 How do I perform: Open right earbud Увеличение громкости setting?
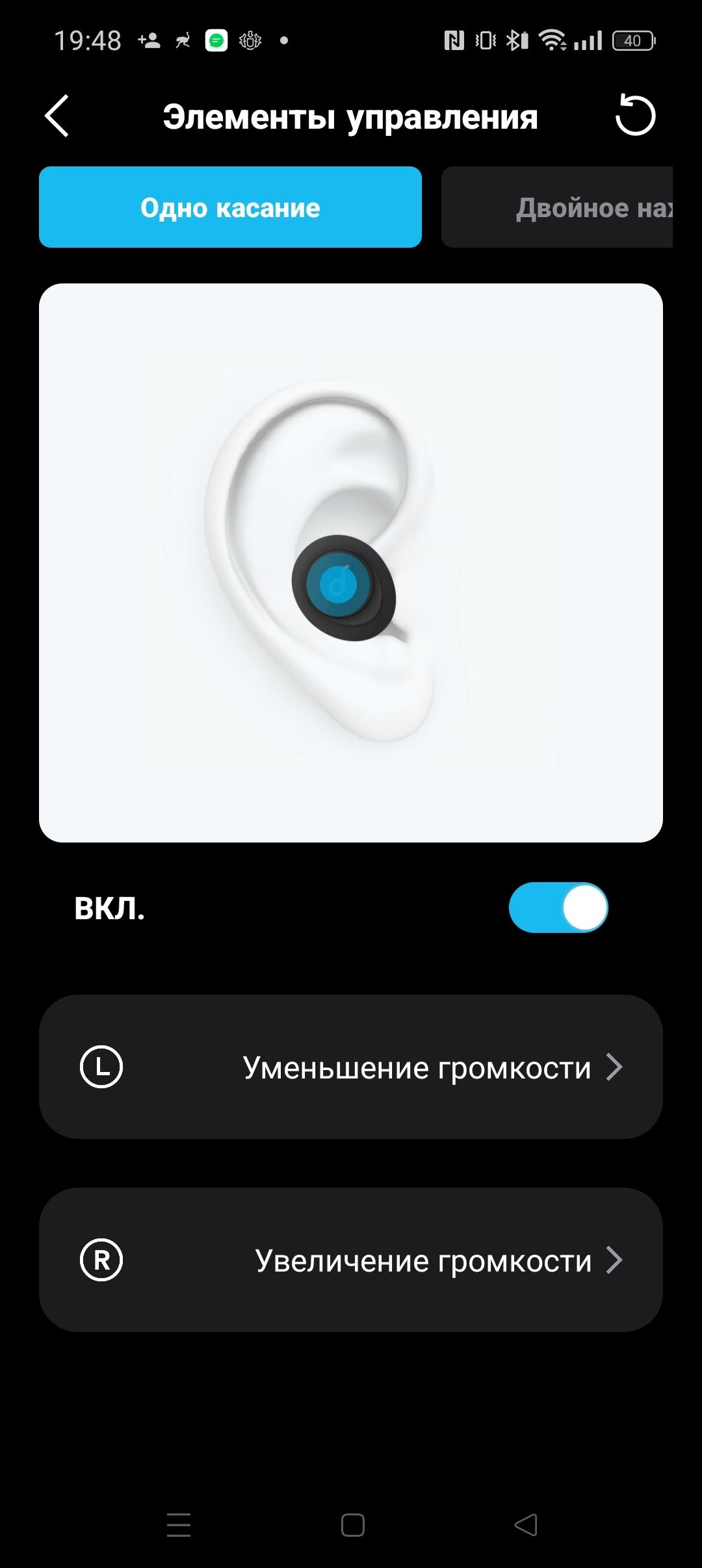351,1260
